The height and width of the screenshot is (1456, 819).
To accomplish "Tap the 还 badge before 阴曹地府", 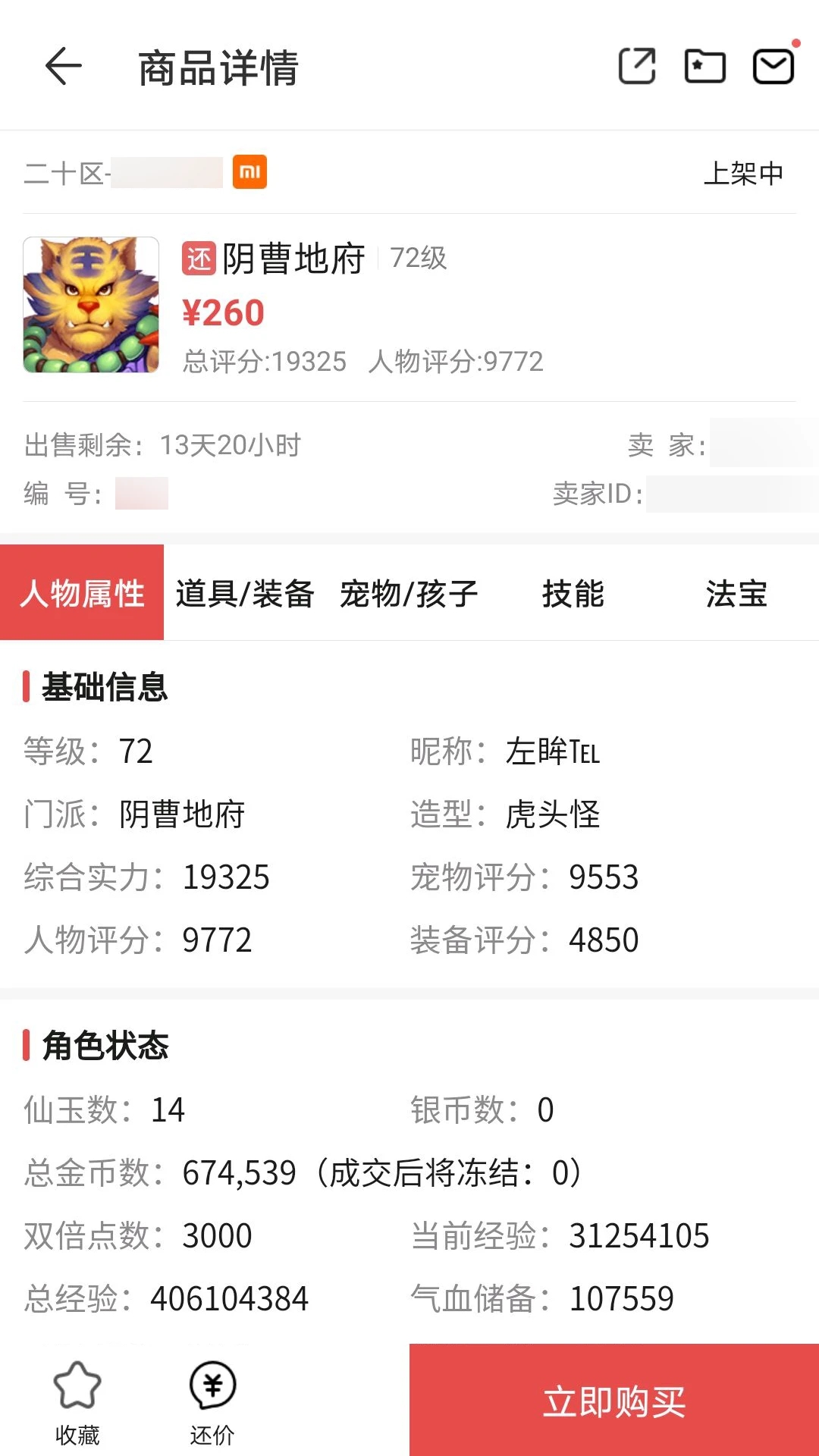I will tap(199, 258).
